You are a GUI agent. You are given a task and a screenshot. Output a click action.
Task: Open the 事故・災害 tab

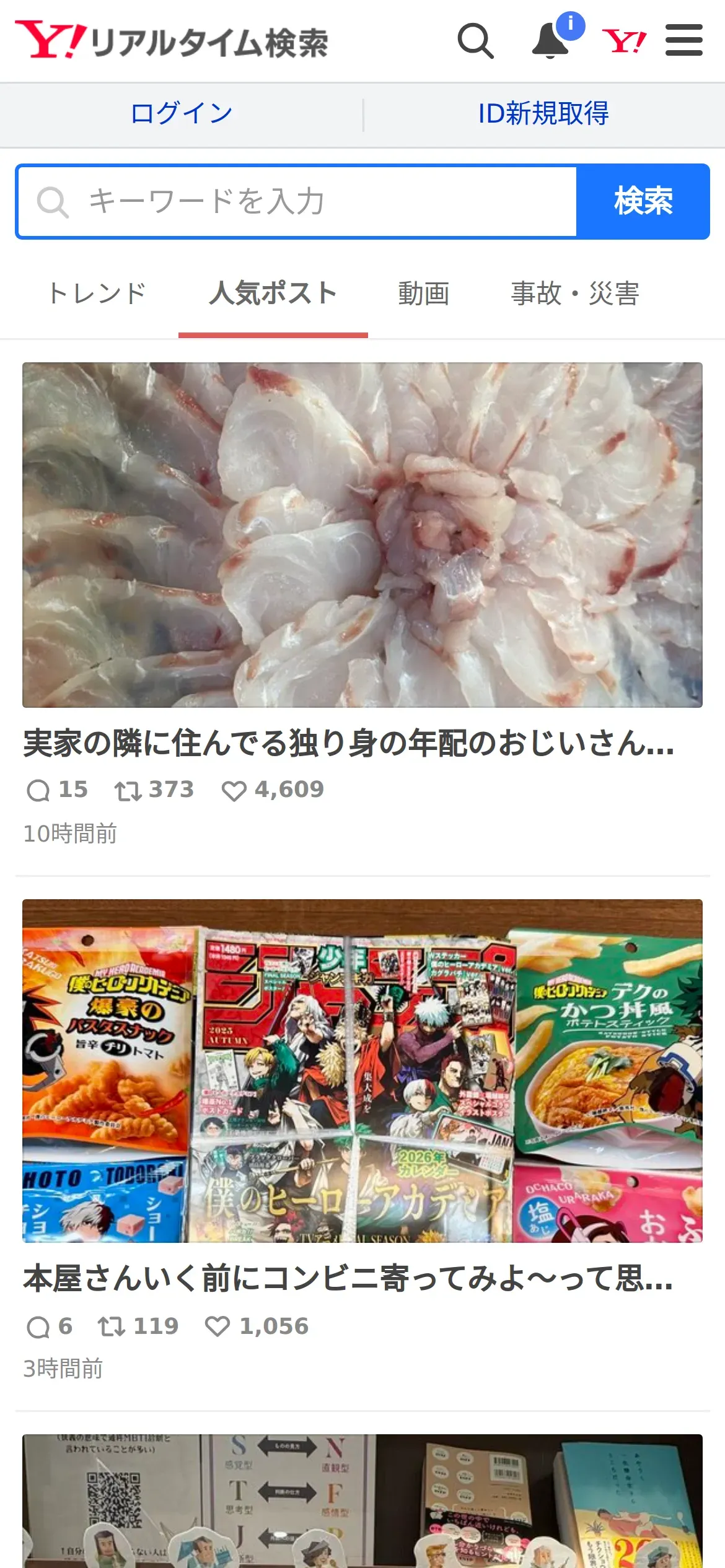tap(574, 294)
